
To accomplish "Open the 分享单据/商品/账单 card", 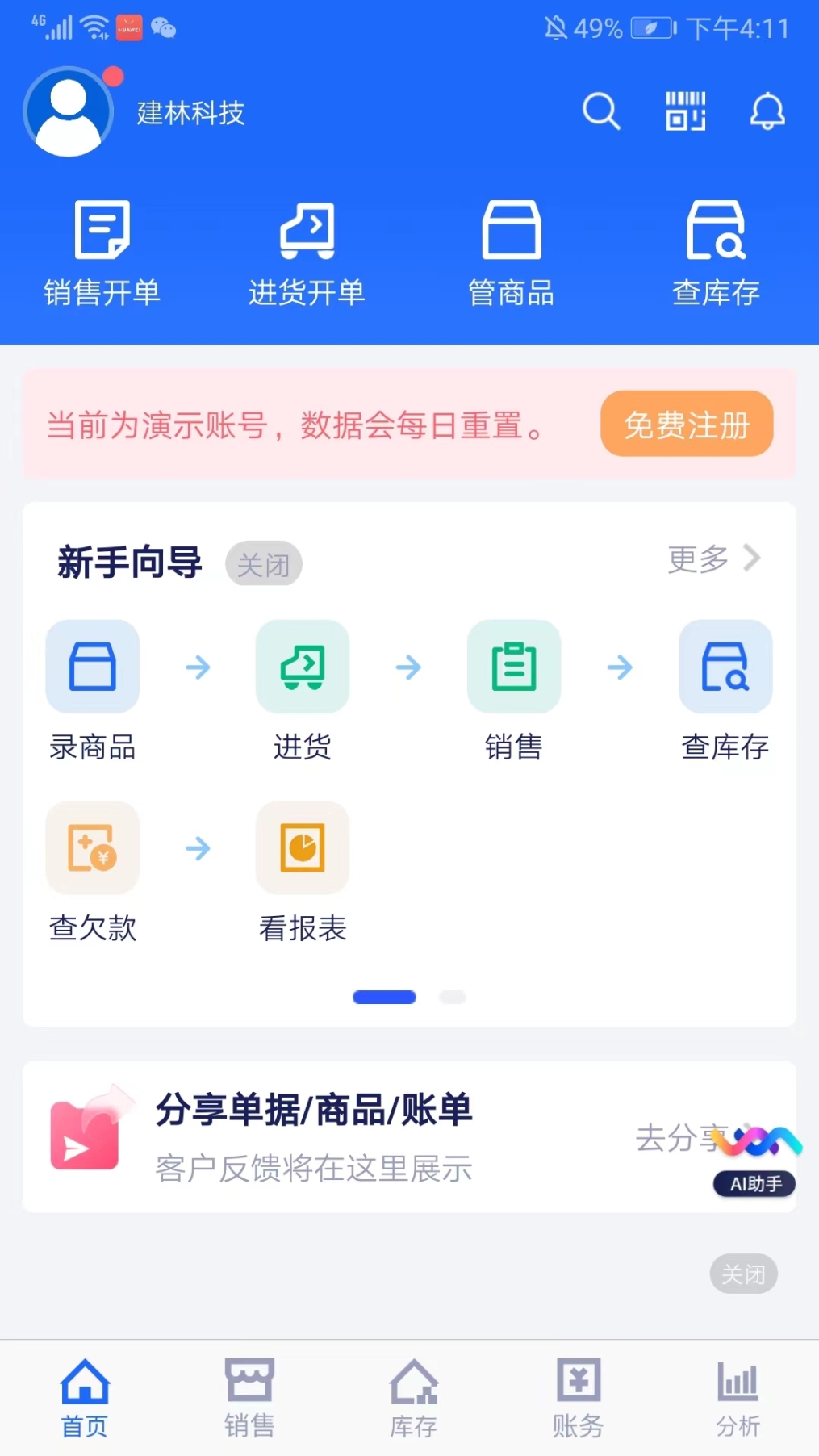I will tap(409, 1137).
